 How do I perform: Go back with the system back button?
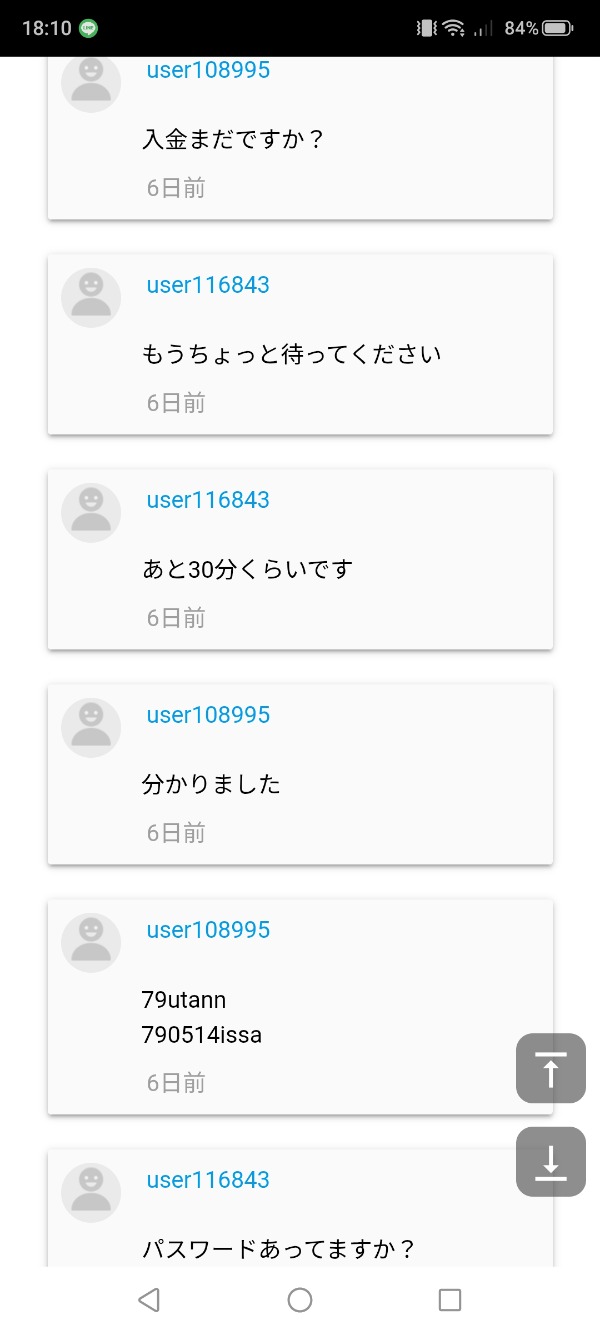[x=149, y=1299]
